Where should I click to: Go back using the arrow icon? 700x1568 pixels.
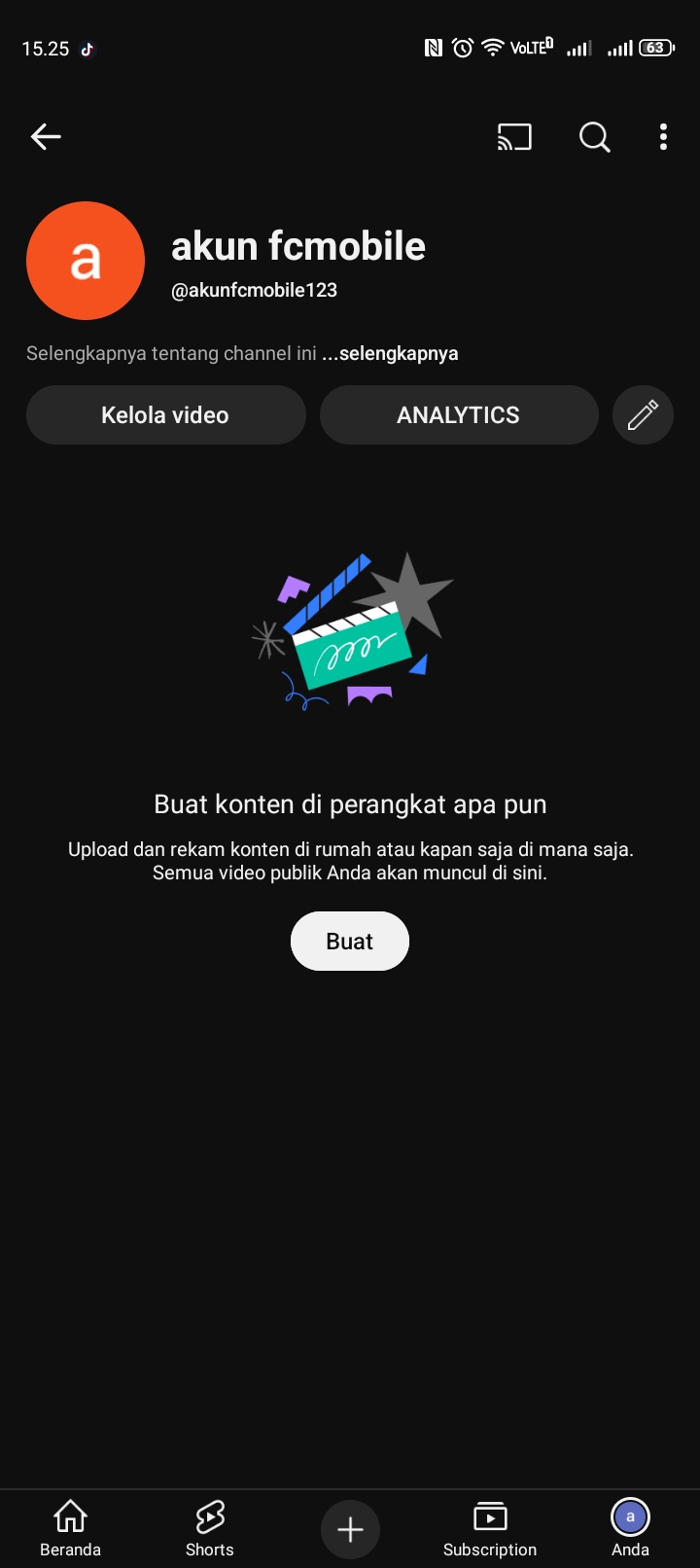[46, 137]
